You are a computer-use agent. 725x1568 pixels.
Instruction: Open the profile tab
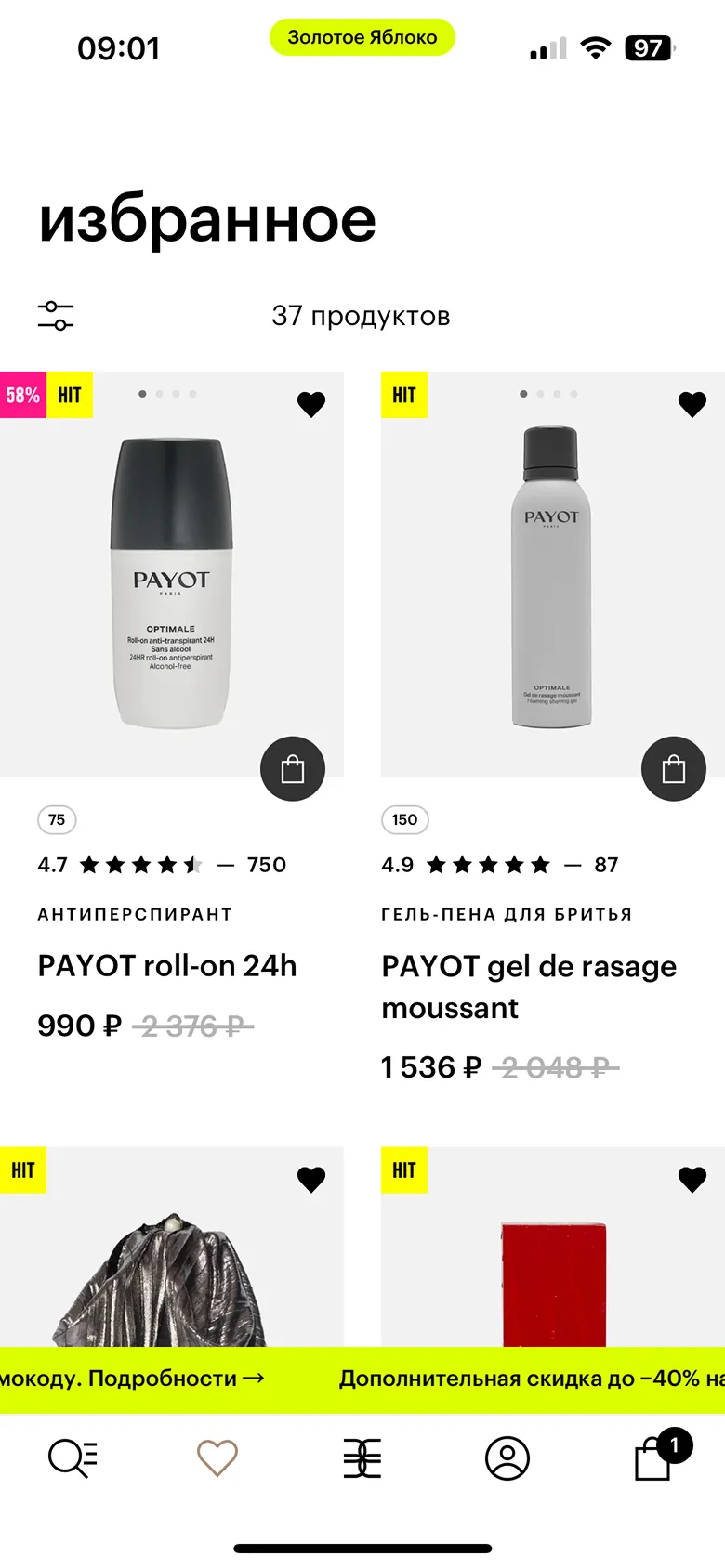click(x=507, y=1458)
